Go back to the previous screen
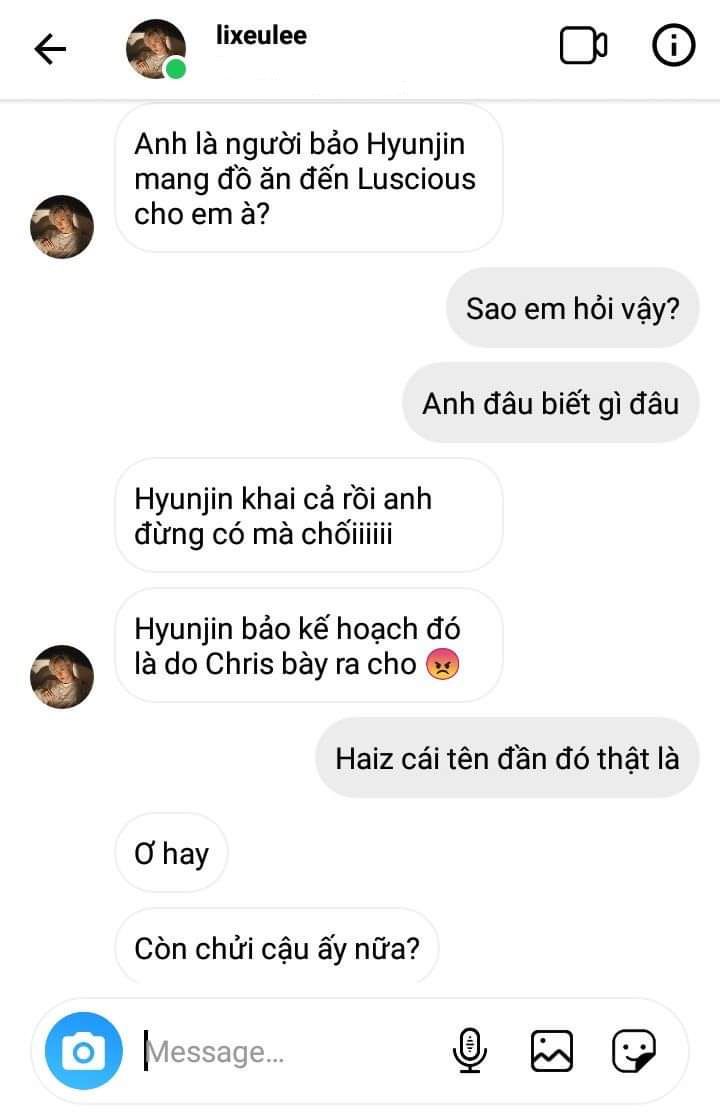720x1120 pixels. click(x=50, y=49)
